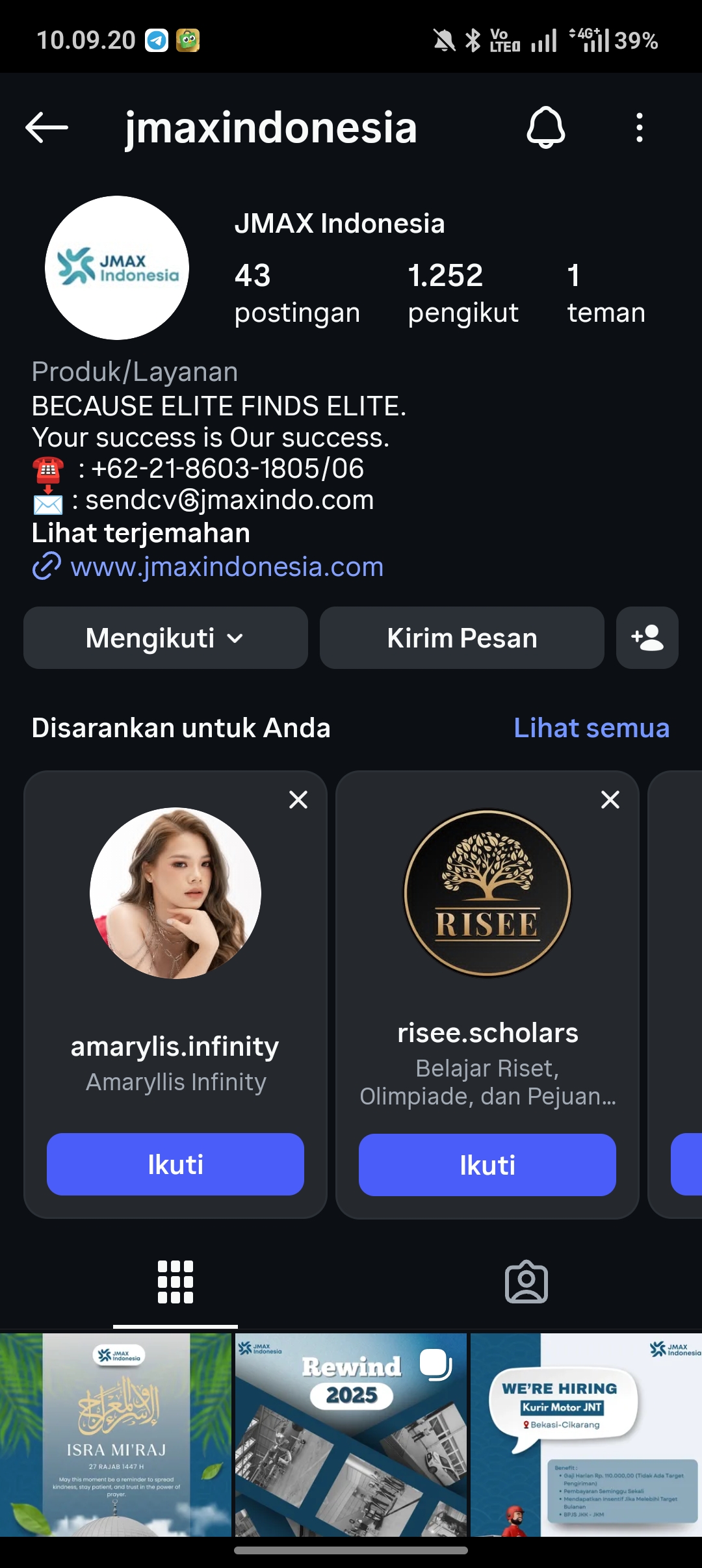The width and height of the screenshot is (702, 1568).
Task: Select Lihat semua for suggestions
Action: pos(591,728)
